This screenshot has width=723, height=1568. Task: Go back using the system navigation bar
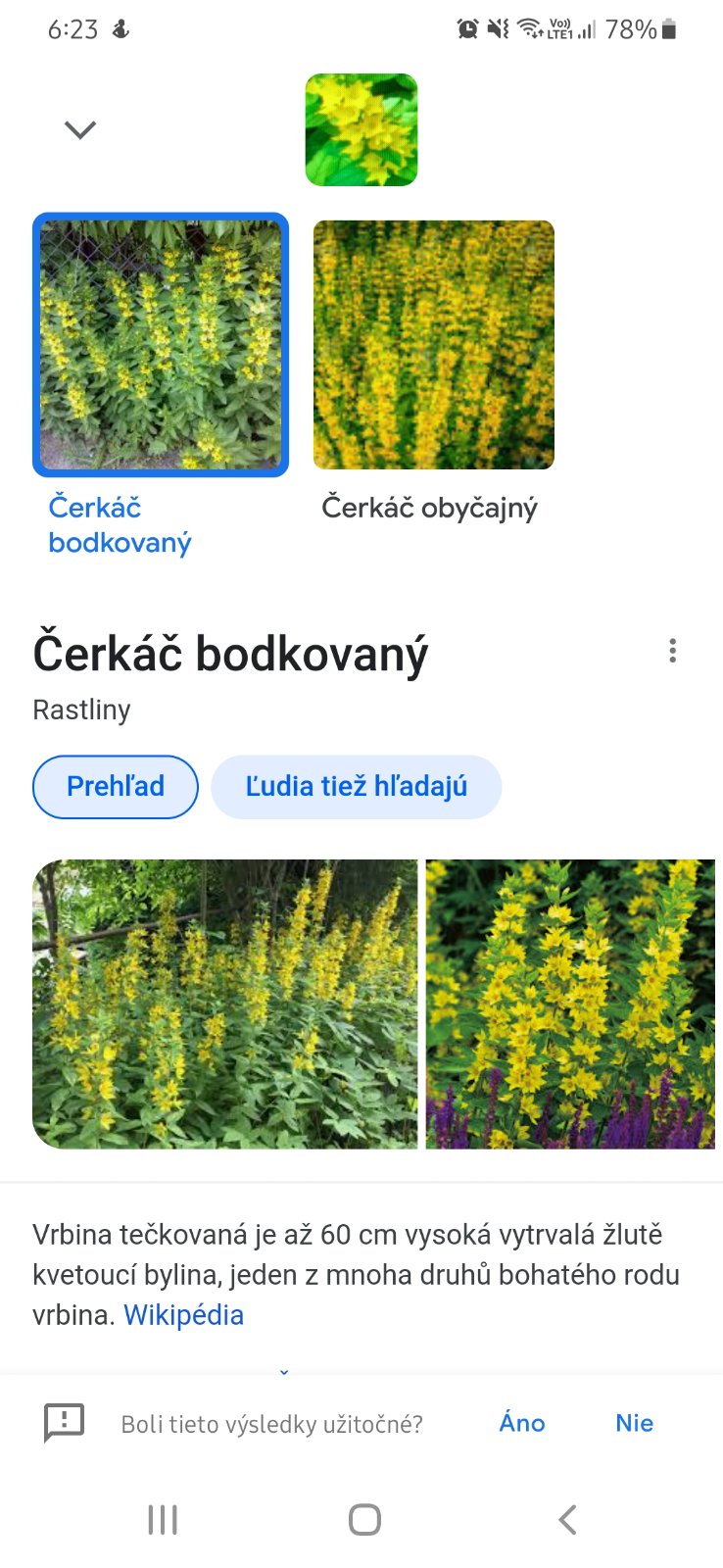[x=567, y=1520]
